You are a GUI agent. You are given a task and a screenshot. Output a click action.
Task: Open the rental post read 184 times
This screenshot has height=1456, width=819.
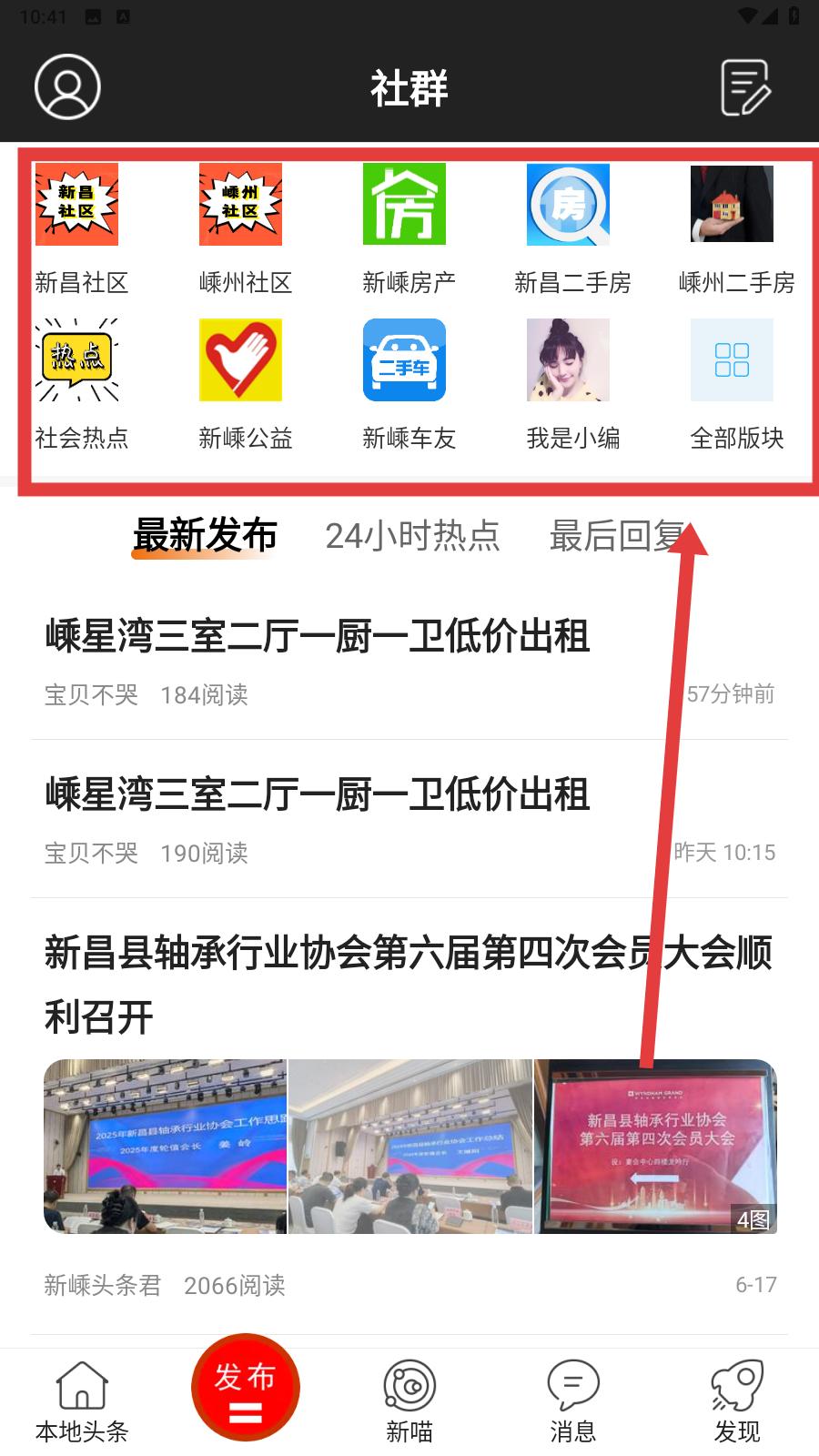pos(409,662)
